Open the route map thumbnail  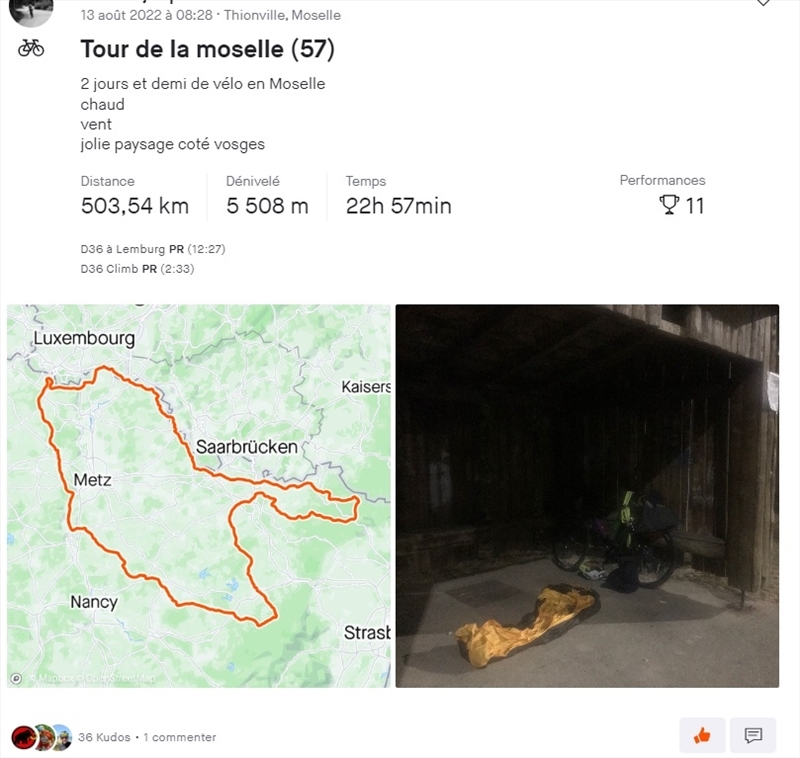[199, 495]
